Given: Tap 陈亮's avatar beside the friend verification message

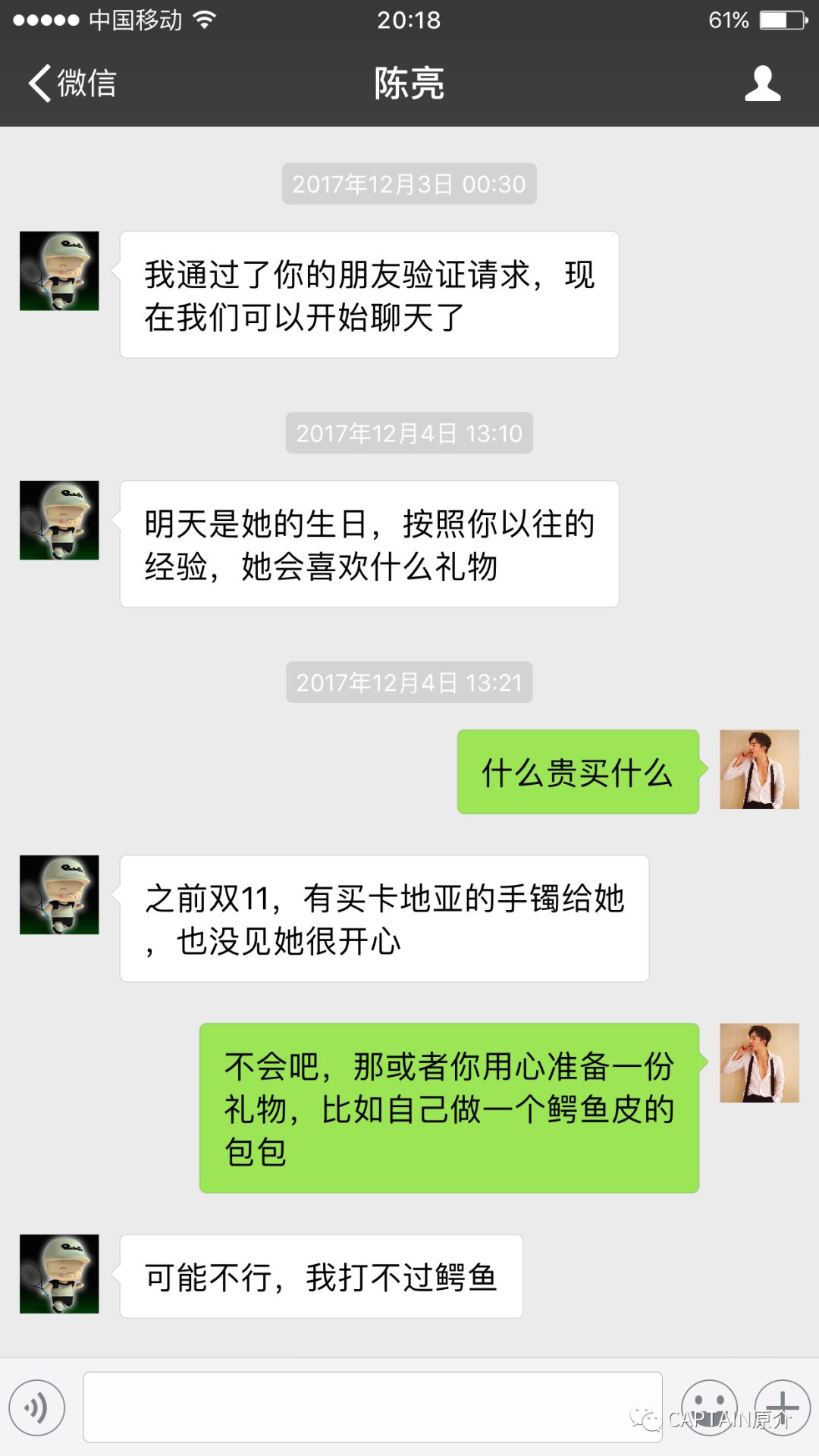Looking at the screenshot, I should [59, 271].
